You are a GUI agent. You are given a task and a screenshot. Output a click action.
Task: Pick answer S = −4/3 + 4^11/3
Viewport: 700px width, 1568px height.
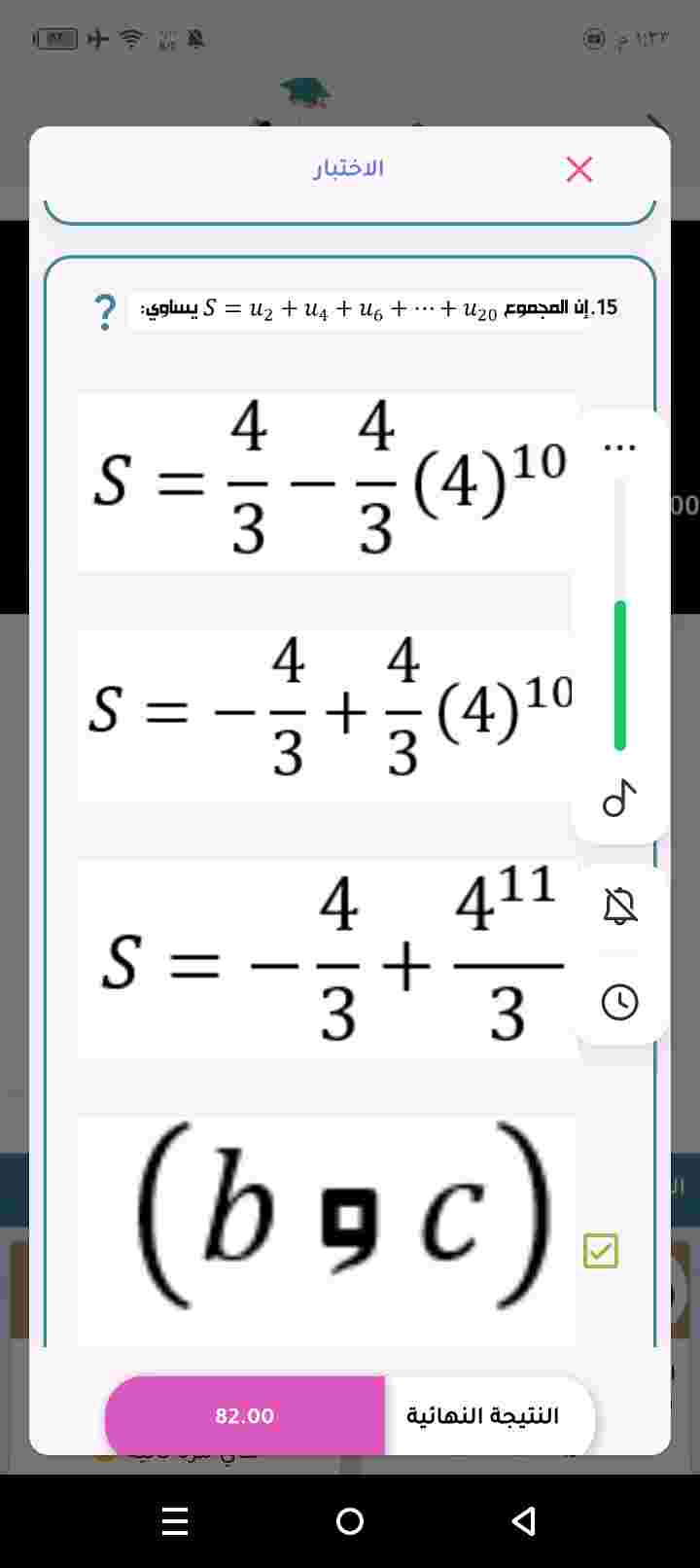[x=329, y=959]
